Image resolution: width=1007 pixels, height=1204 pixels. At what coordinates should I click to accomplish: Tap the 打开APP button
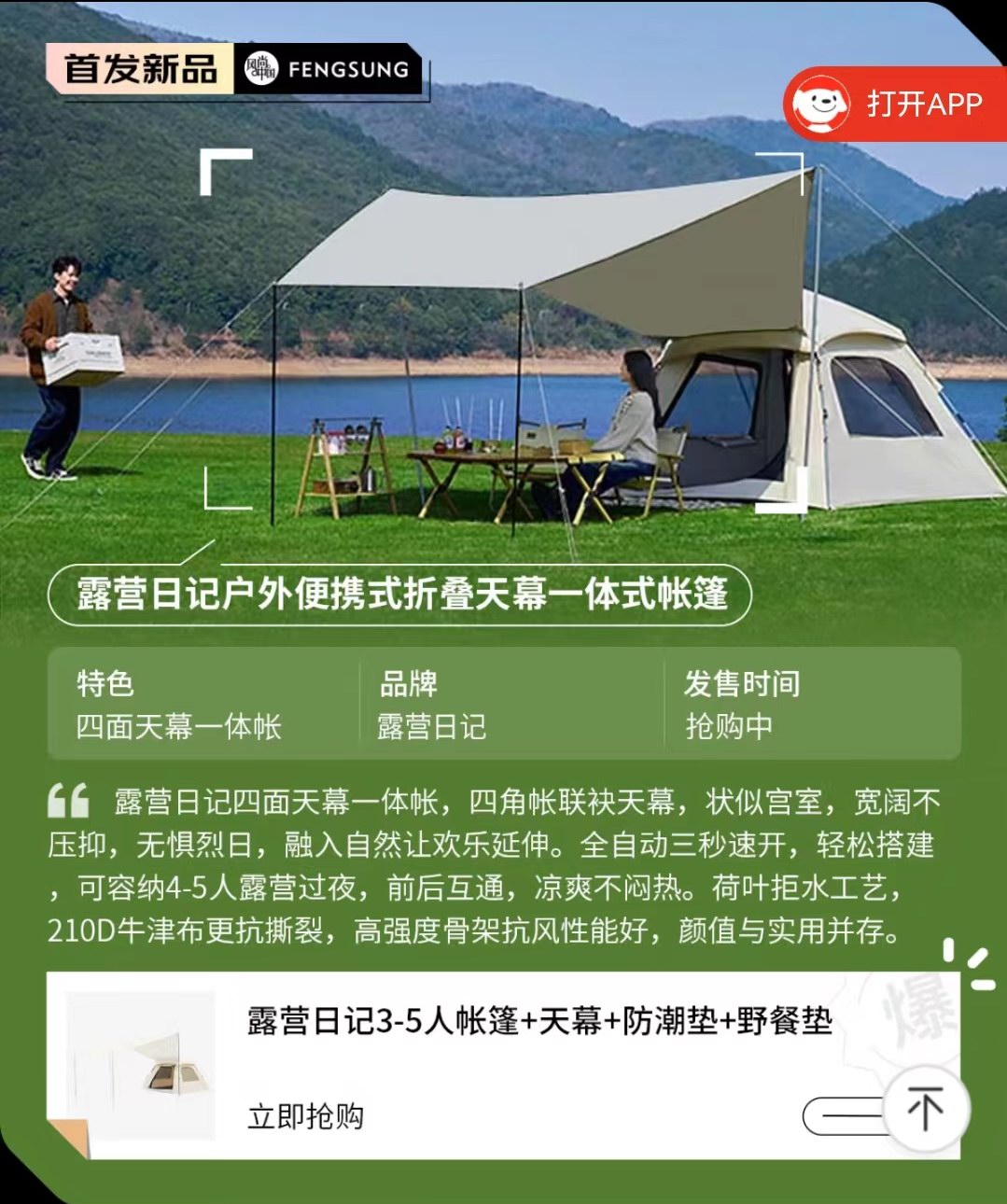pyautogui.click(x=894, y=104)
